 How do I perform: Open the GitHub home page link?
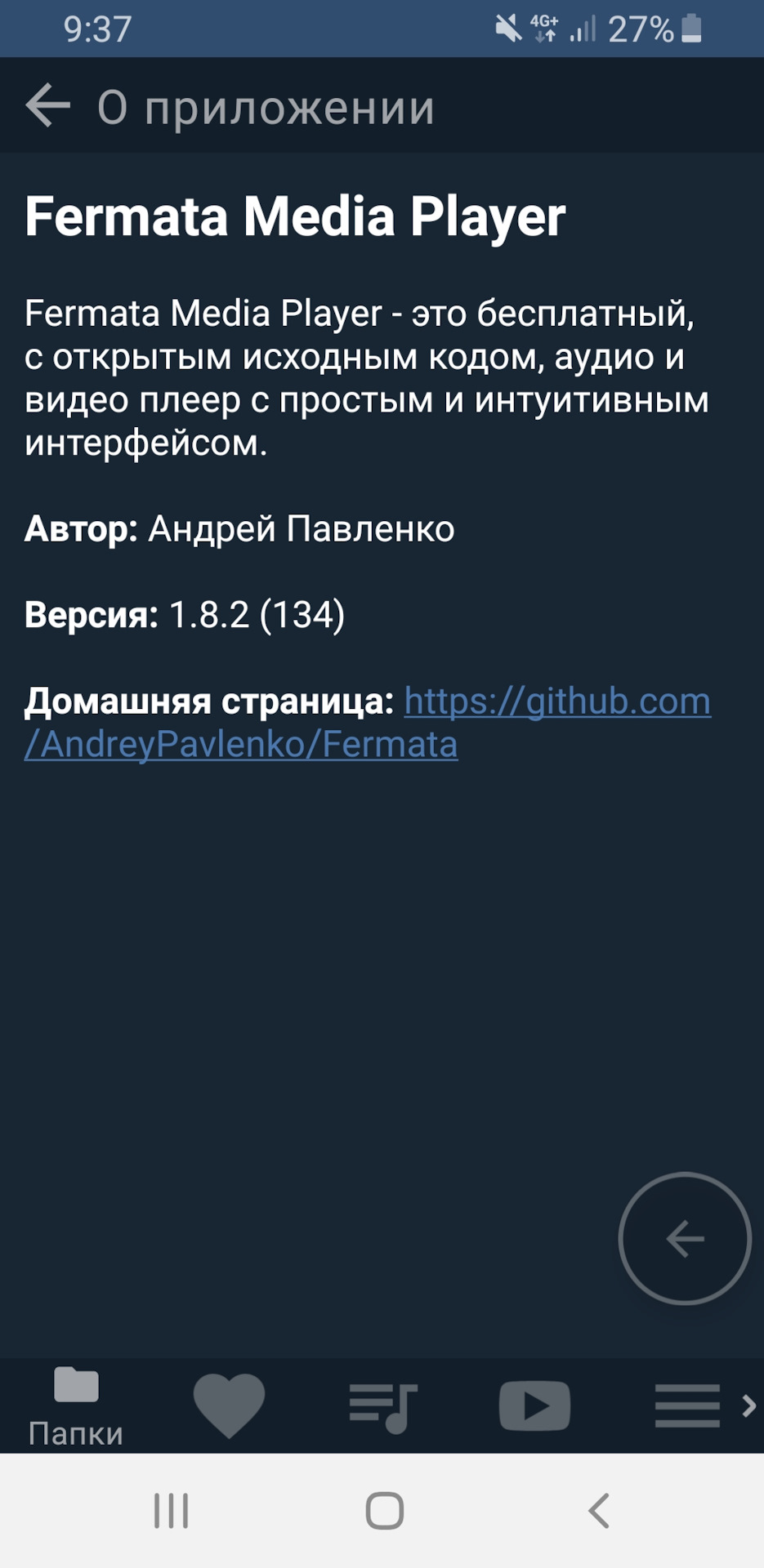[x=368, y=723]
